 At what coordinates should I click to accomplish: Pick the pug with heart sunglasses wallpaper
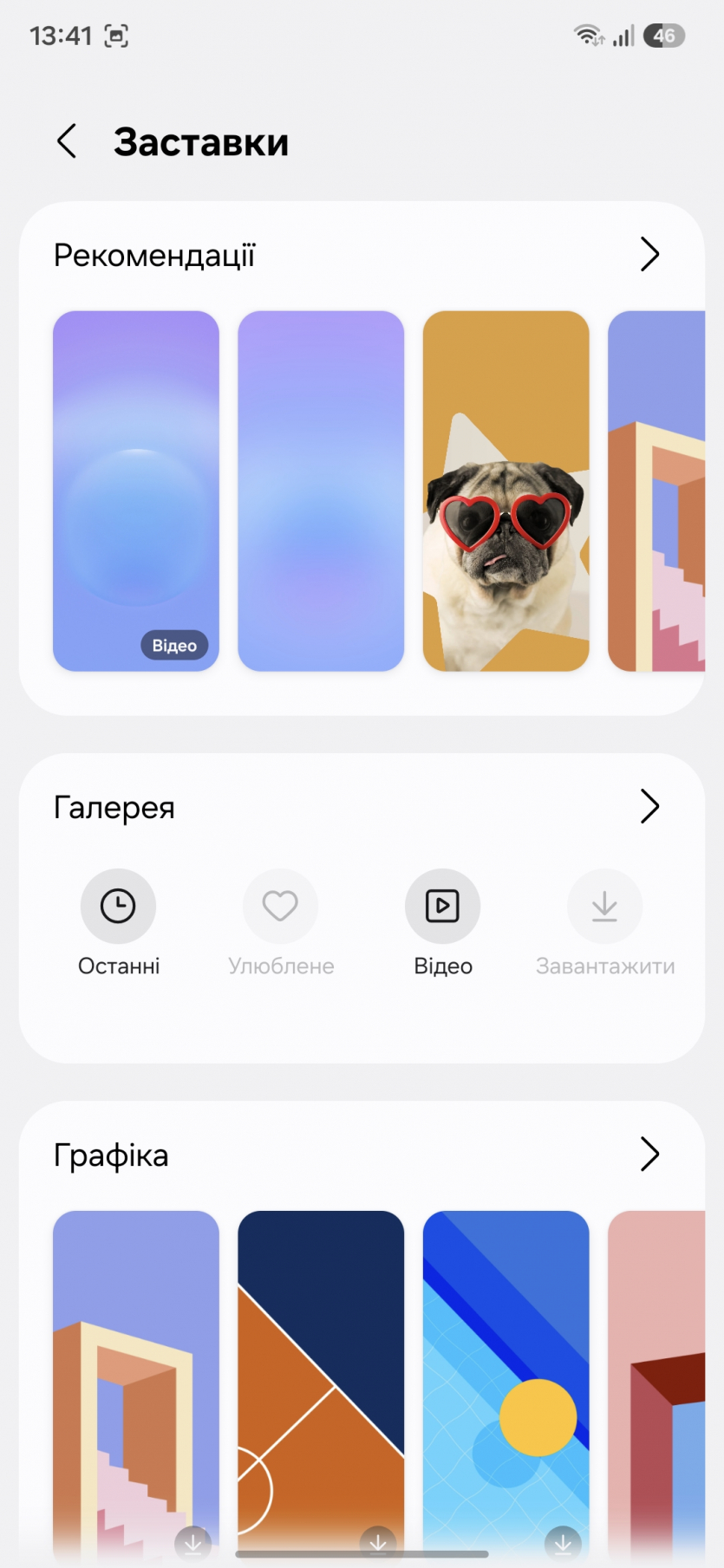pyautogui.click(x=505, y=491)
